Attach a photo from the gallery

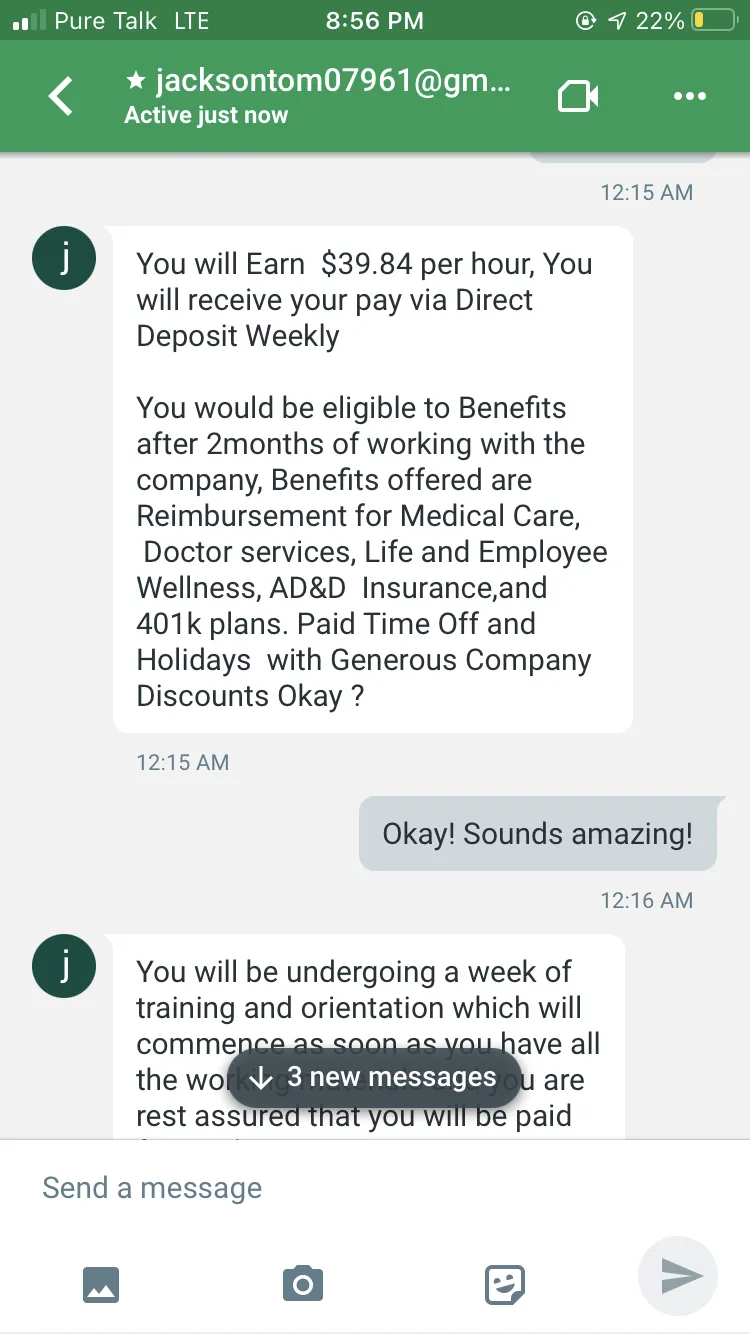pyautogui.click(x=100, y=1283)
